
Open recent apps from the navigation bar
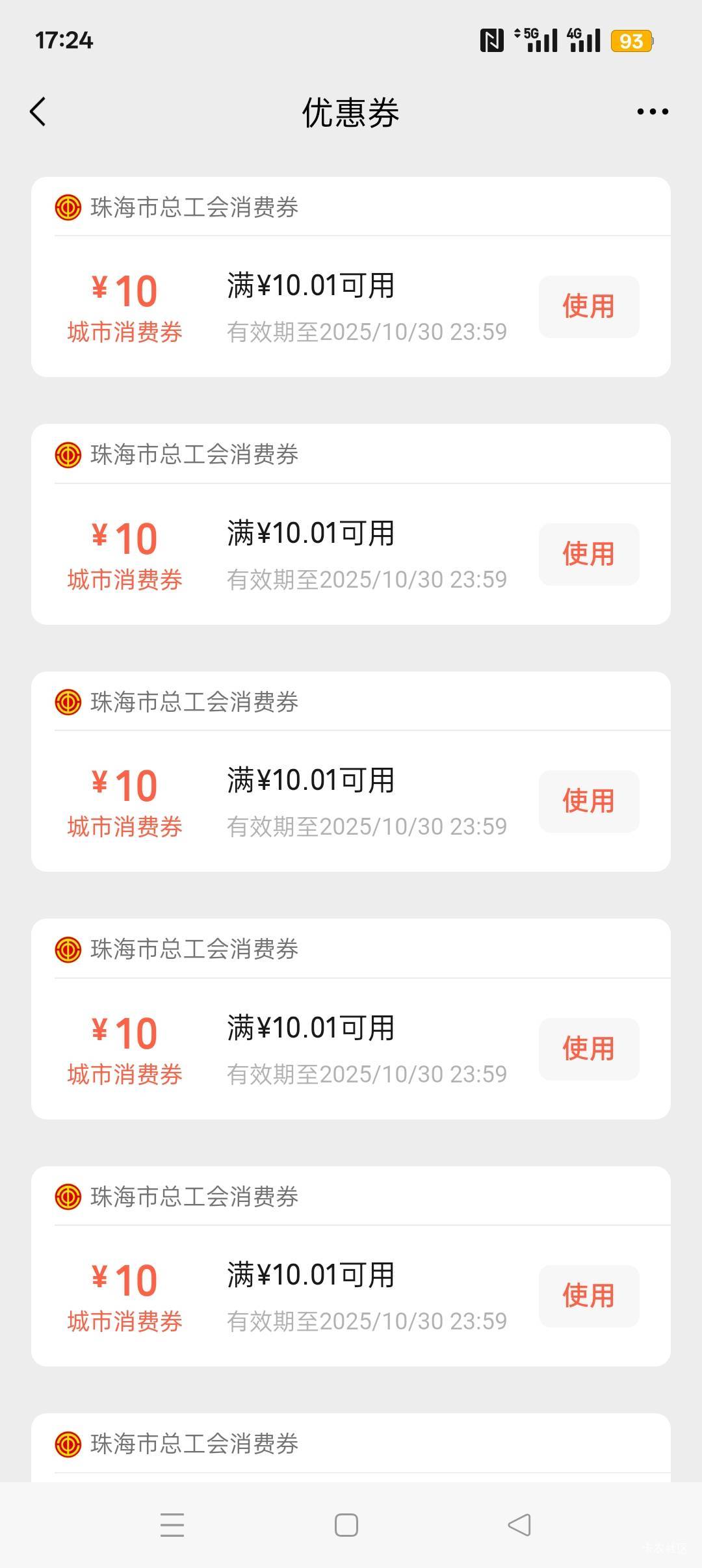point(172,1525)
